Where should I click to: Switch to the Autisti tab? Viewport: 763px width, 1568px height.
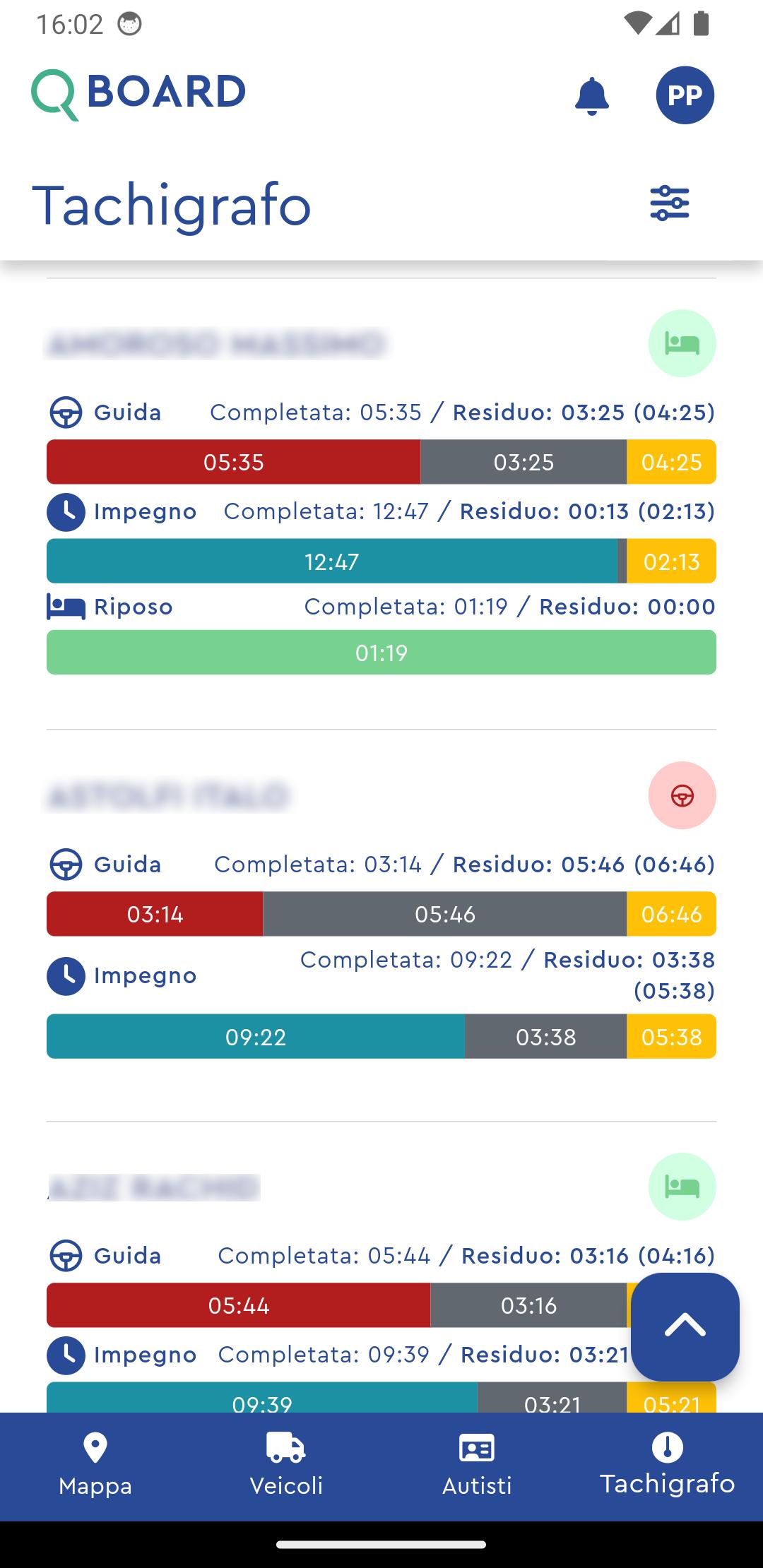coord(477,1466)
